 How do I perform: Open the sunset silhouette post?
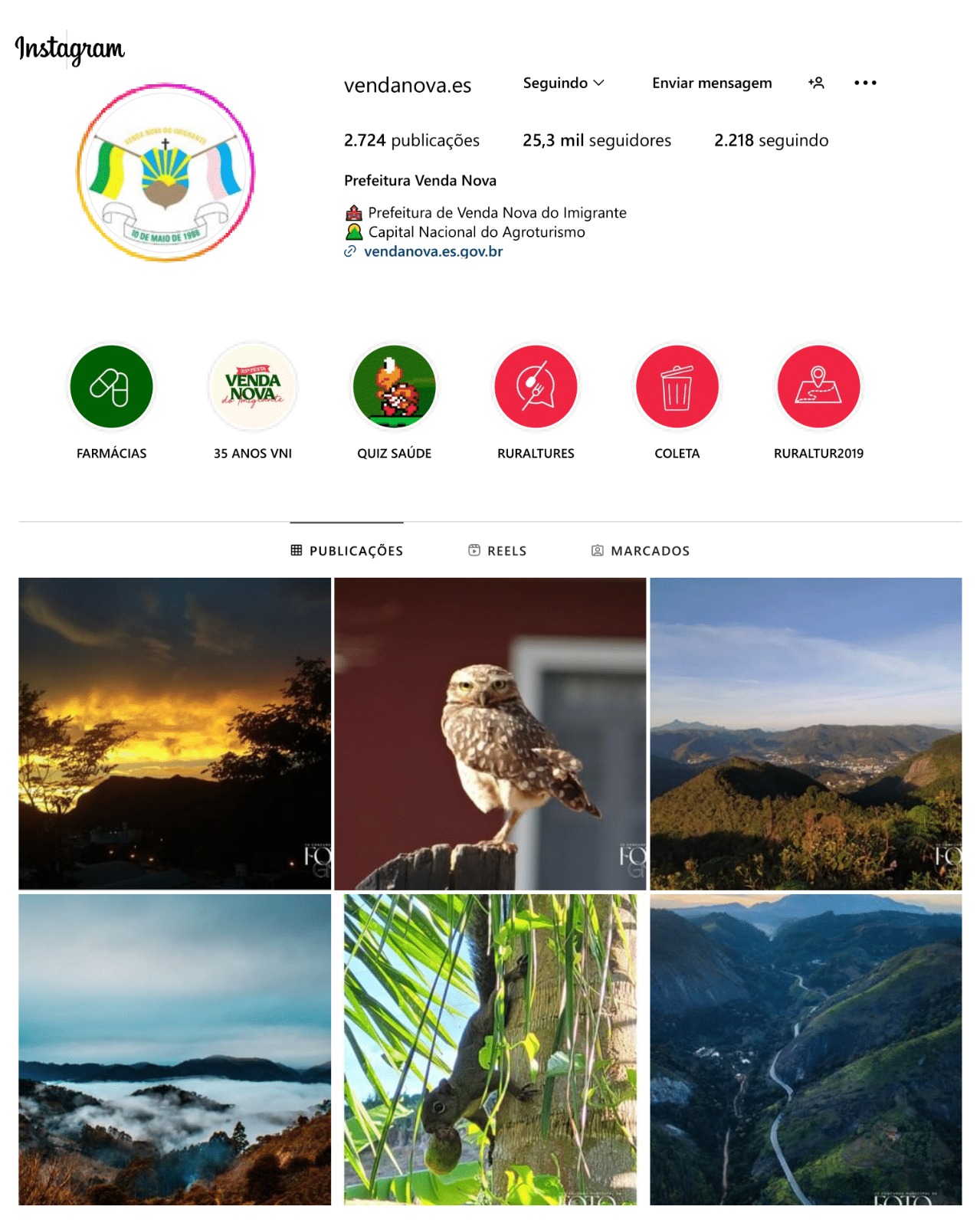175,733
